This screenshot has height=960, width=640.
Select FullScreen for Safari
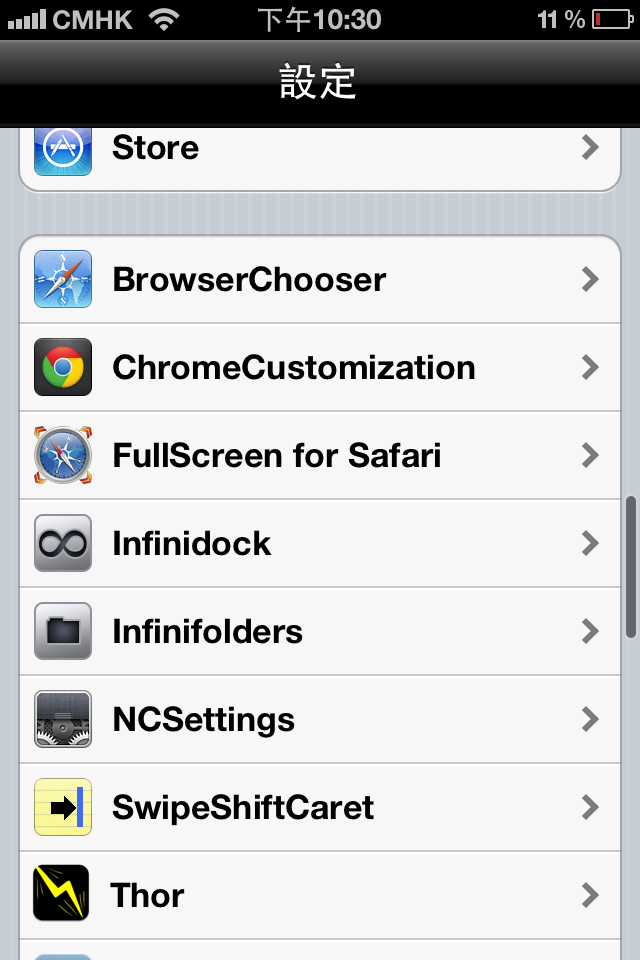click(320, 456)
